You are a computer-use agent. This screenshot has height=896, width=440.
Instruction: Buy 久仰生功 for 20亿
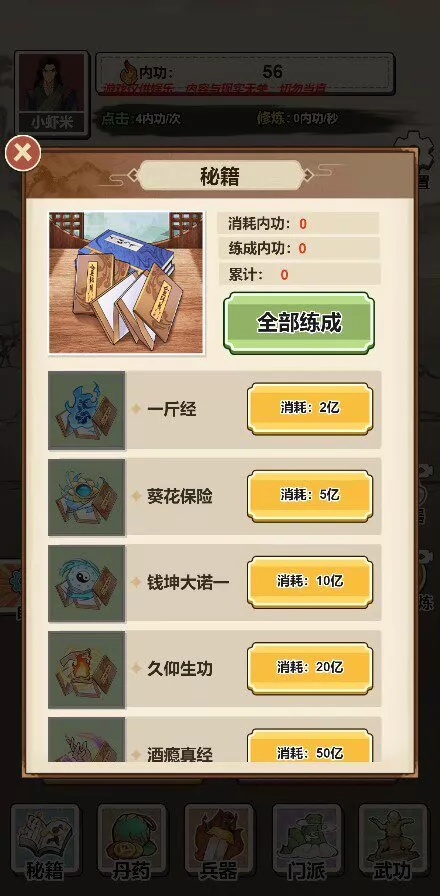click(310, 668)
